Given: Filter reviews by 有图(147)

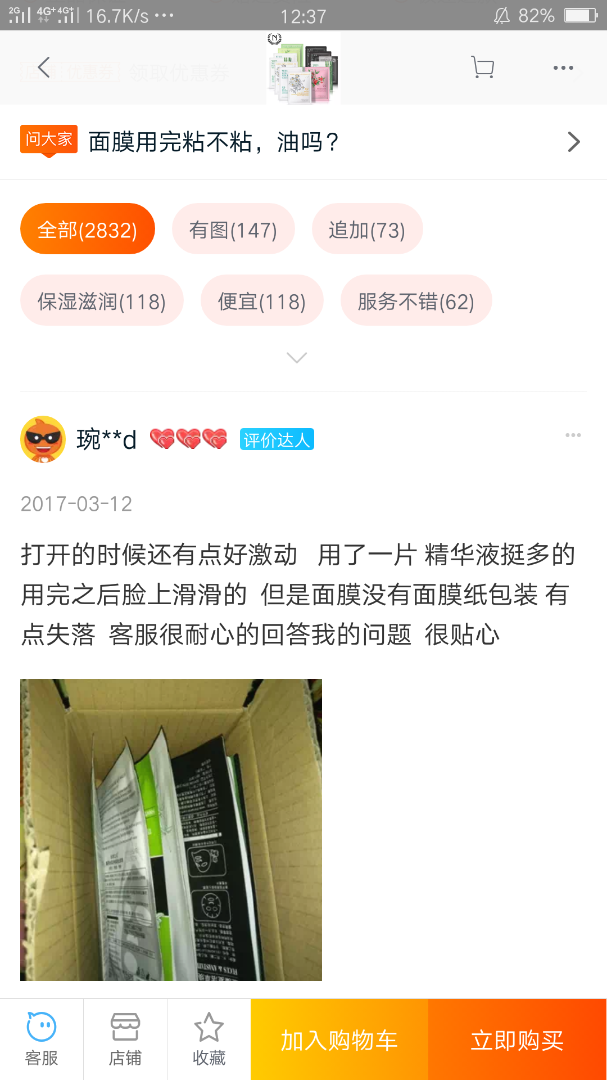Looking at the screenshot, I should coord(233,229).
